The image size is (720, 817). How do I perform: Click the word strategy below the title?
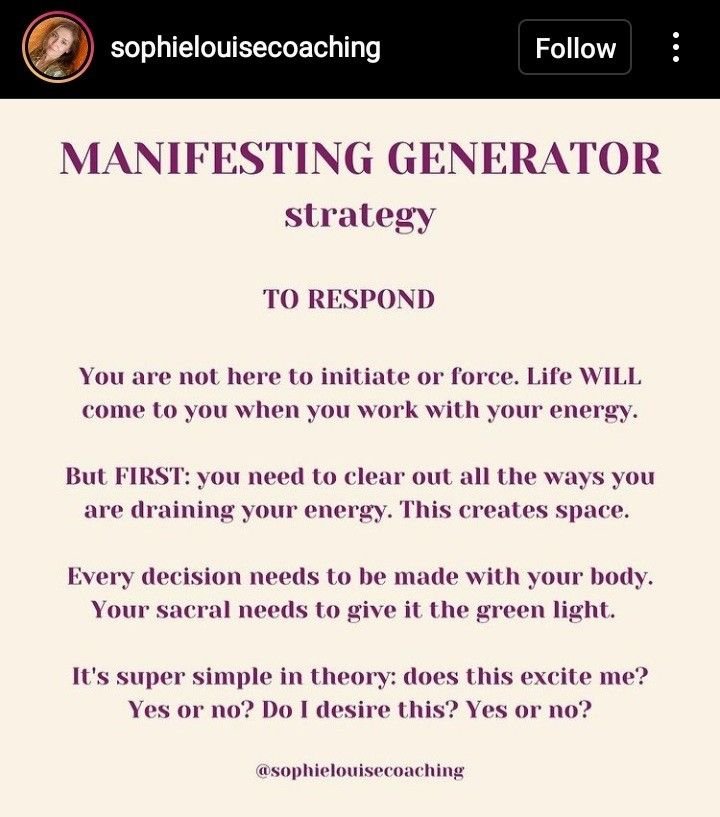tap(360, 212)
